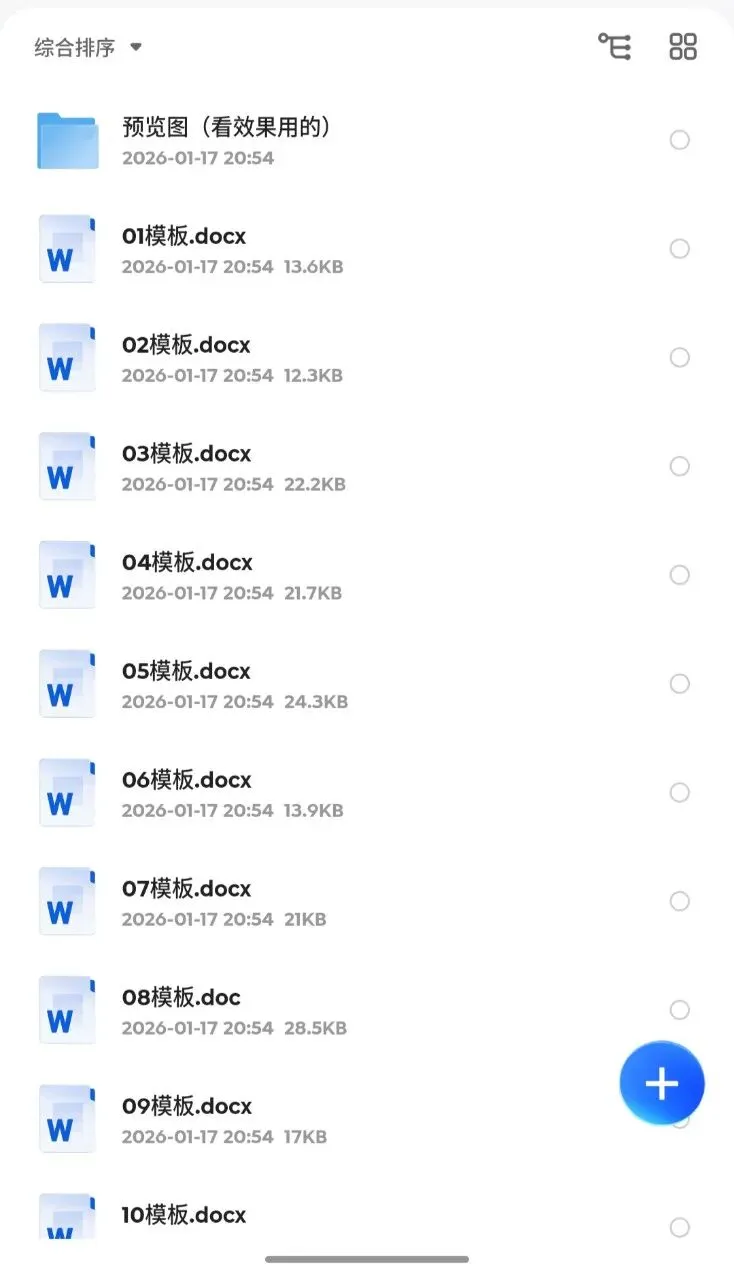Switch to grid view layout
The image size is (734, 1280).
(x=683, y=46)
